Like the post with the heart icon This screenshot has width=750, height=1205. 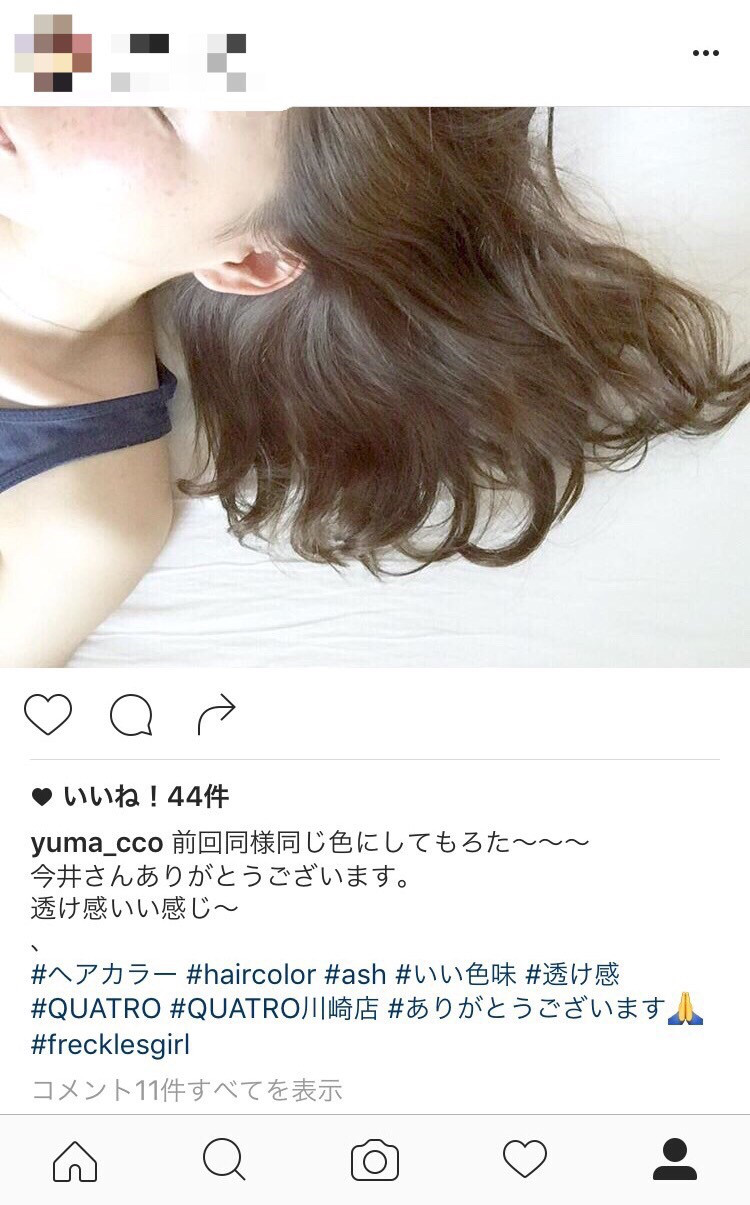pyautogui.click(x=48, y=714)
